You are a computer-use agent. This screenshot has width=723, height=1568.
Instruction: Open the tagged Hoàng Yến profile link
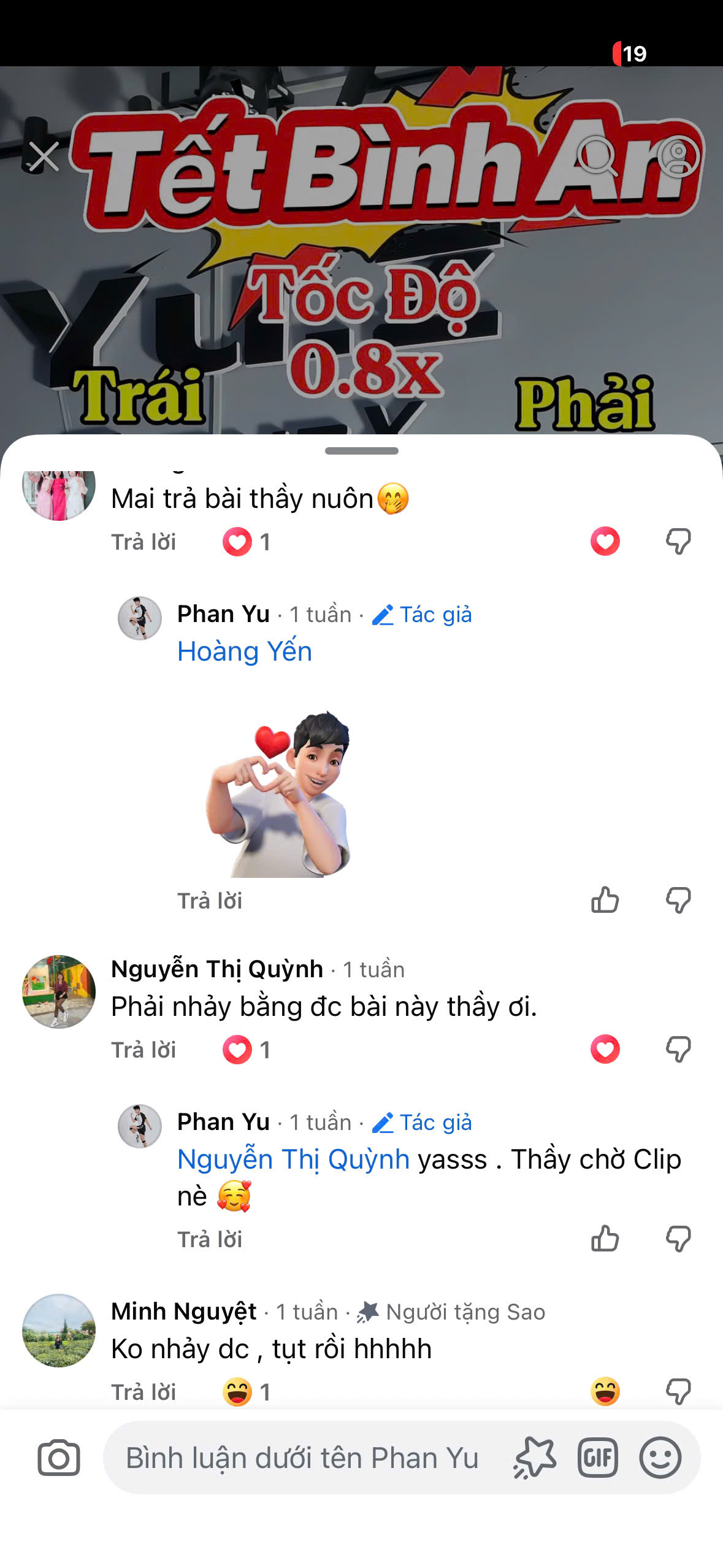tap(244, 651)
